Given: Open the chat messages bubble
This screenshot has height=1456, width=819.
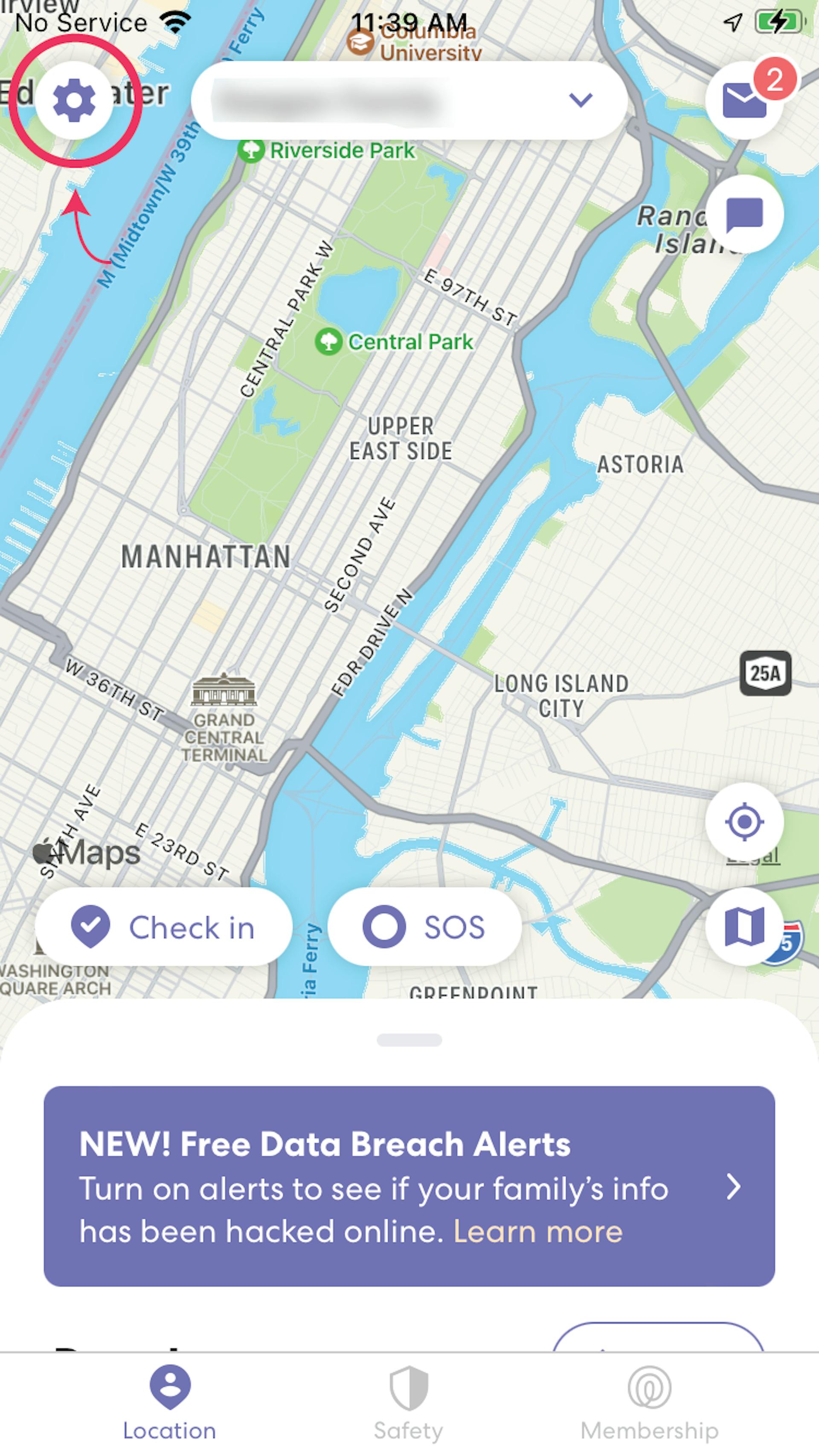Looking at the screenshot, I should 744,214.
